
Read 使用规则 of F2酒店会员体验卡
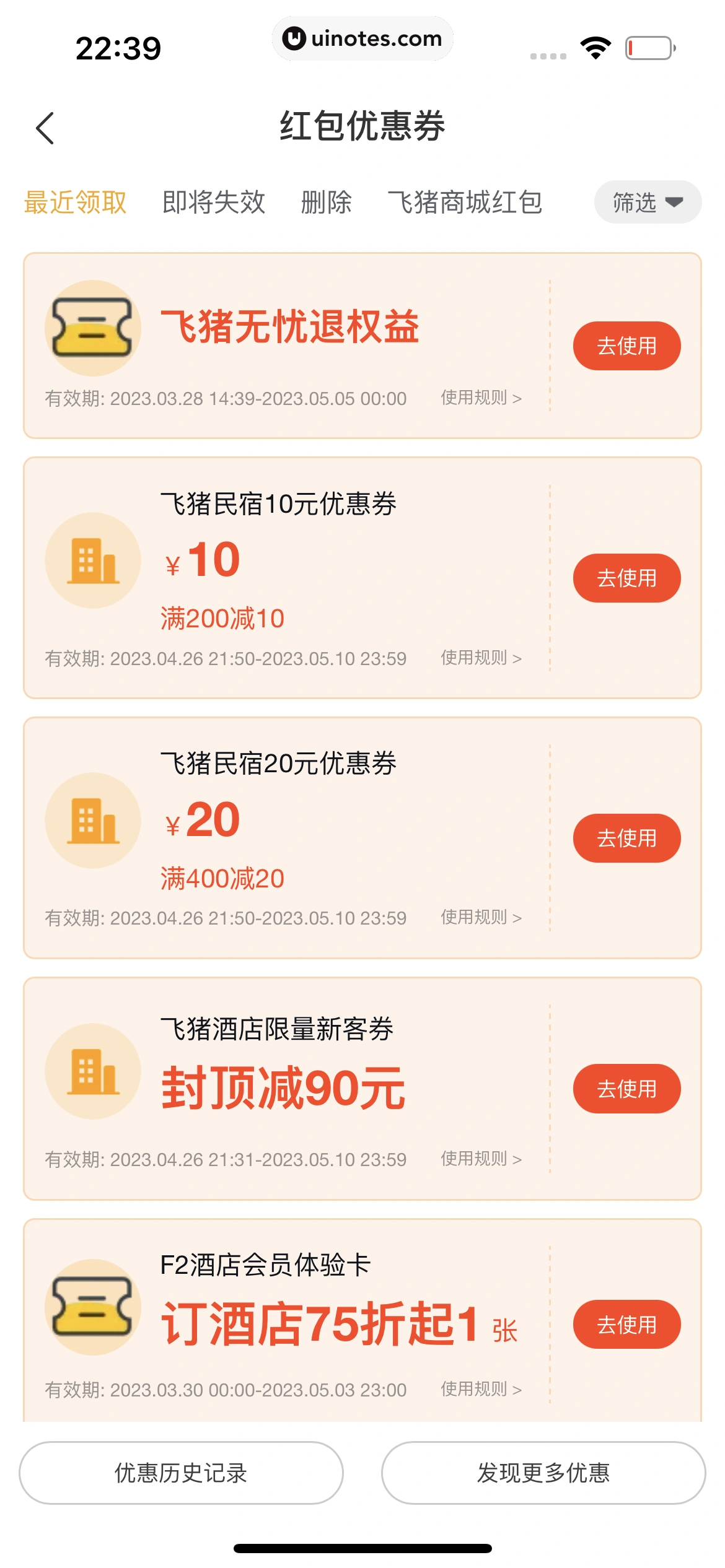tap(481, 1389)
